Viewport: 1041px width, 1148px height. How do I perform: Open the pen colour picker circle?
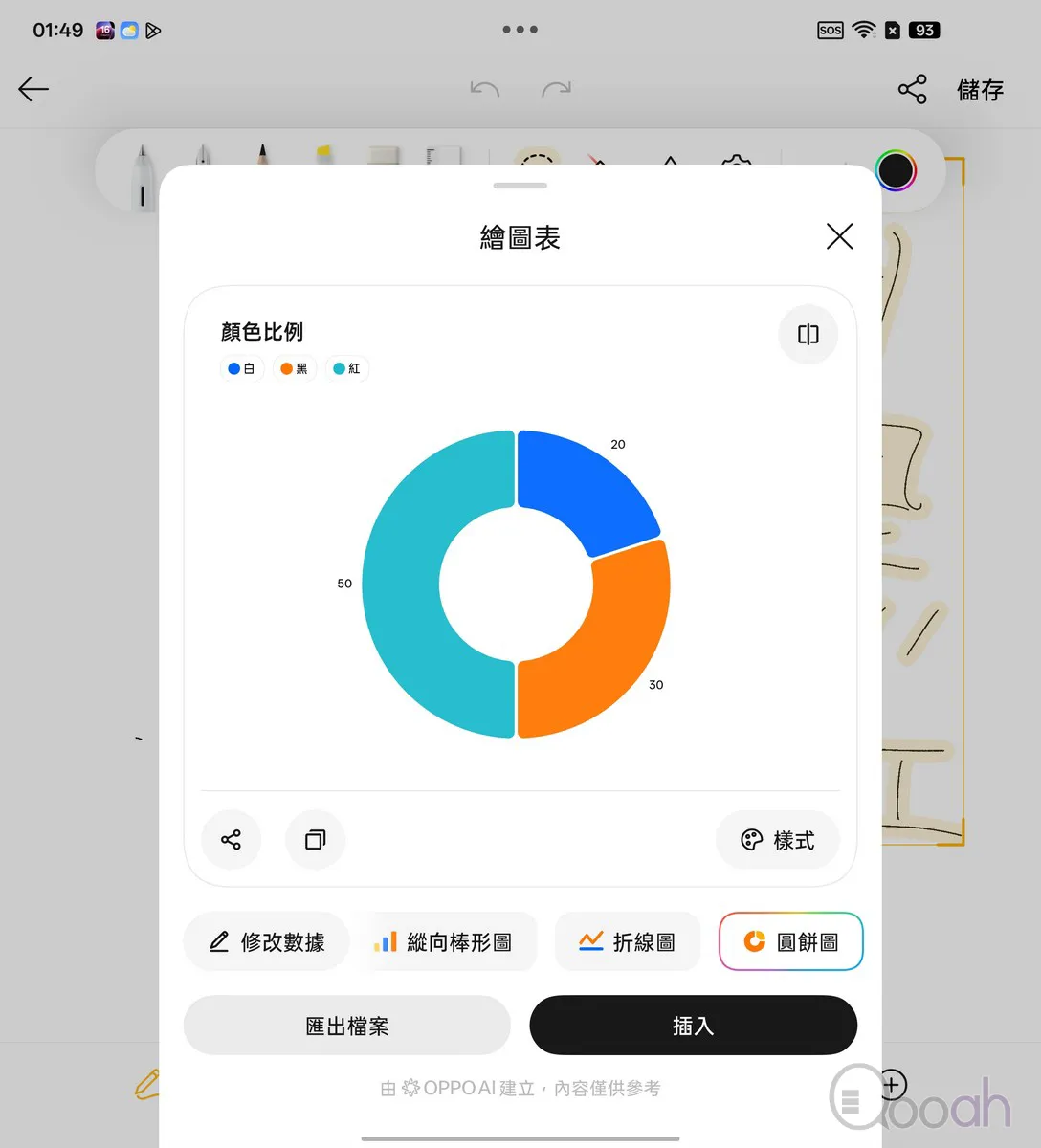click(x=896, y=171)
